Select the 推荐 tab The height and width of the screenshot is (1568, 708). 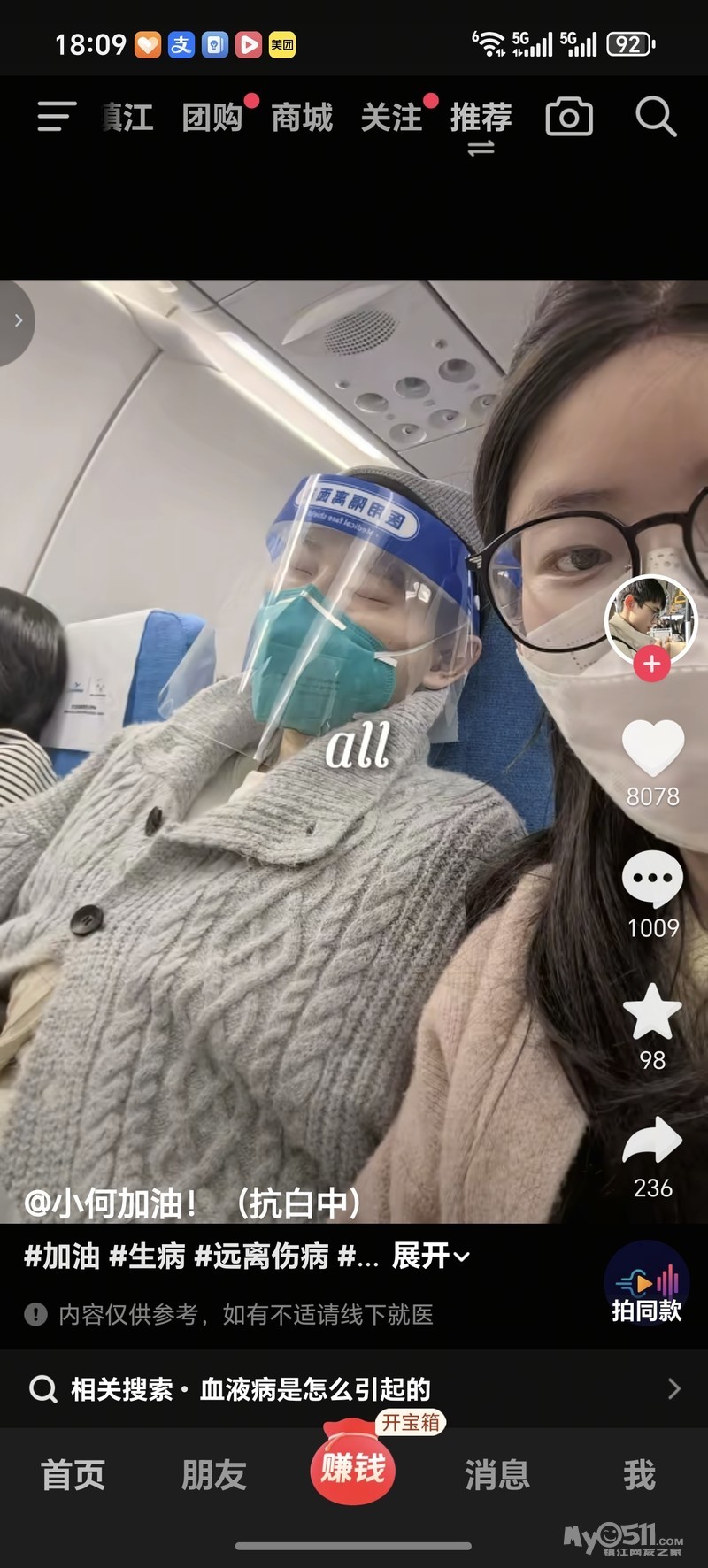[x=481, y=117]
